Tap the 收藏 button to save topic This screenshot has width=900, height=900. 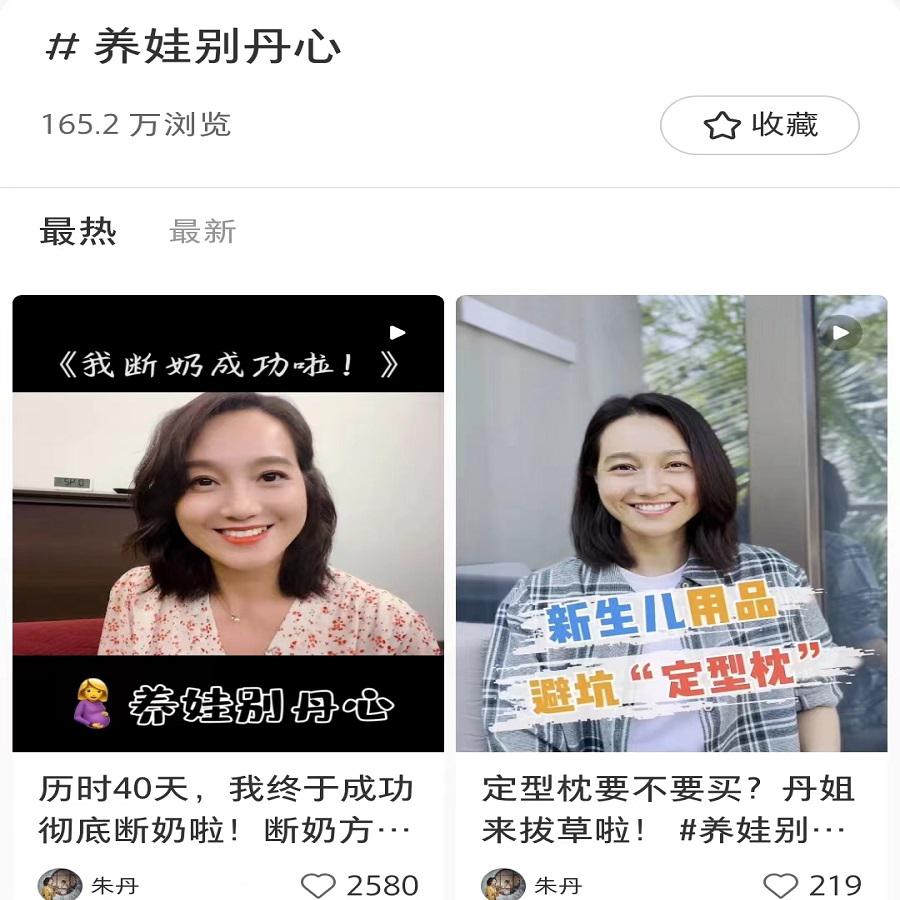point(759,126)
